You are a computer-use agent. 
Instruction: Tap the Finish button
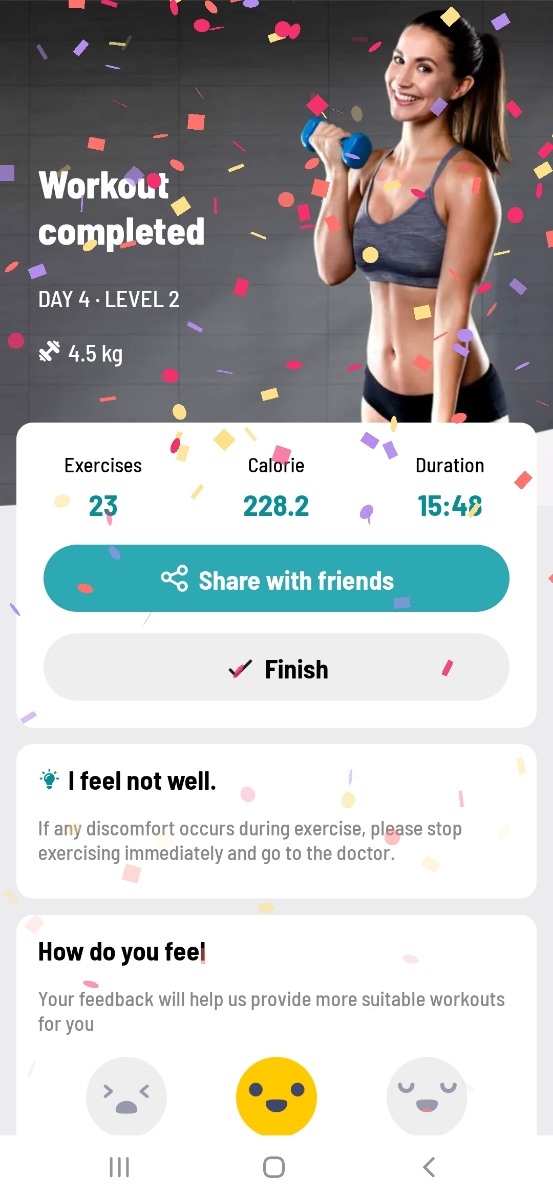(276, 668)
